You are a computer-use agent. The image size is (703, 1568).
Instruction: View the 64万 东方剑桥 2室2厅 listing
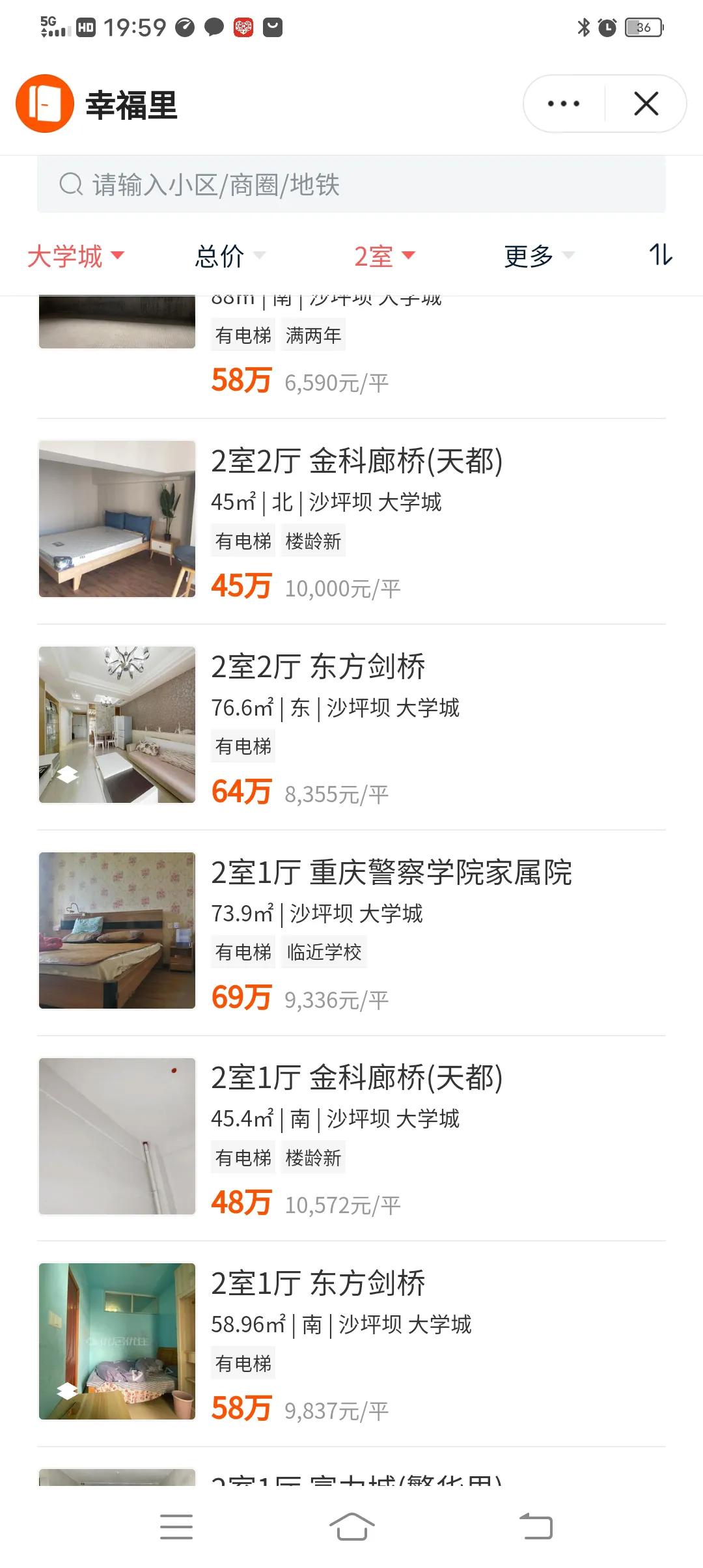click(x=351, y=725)
